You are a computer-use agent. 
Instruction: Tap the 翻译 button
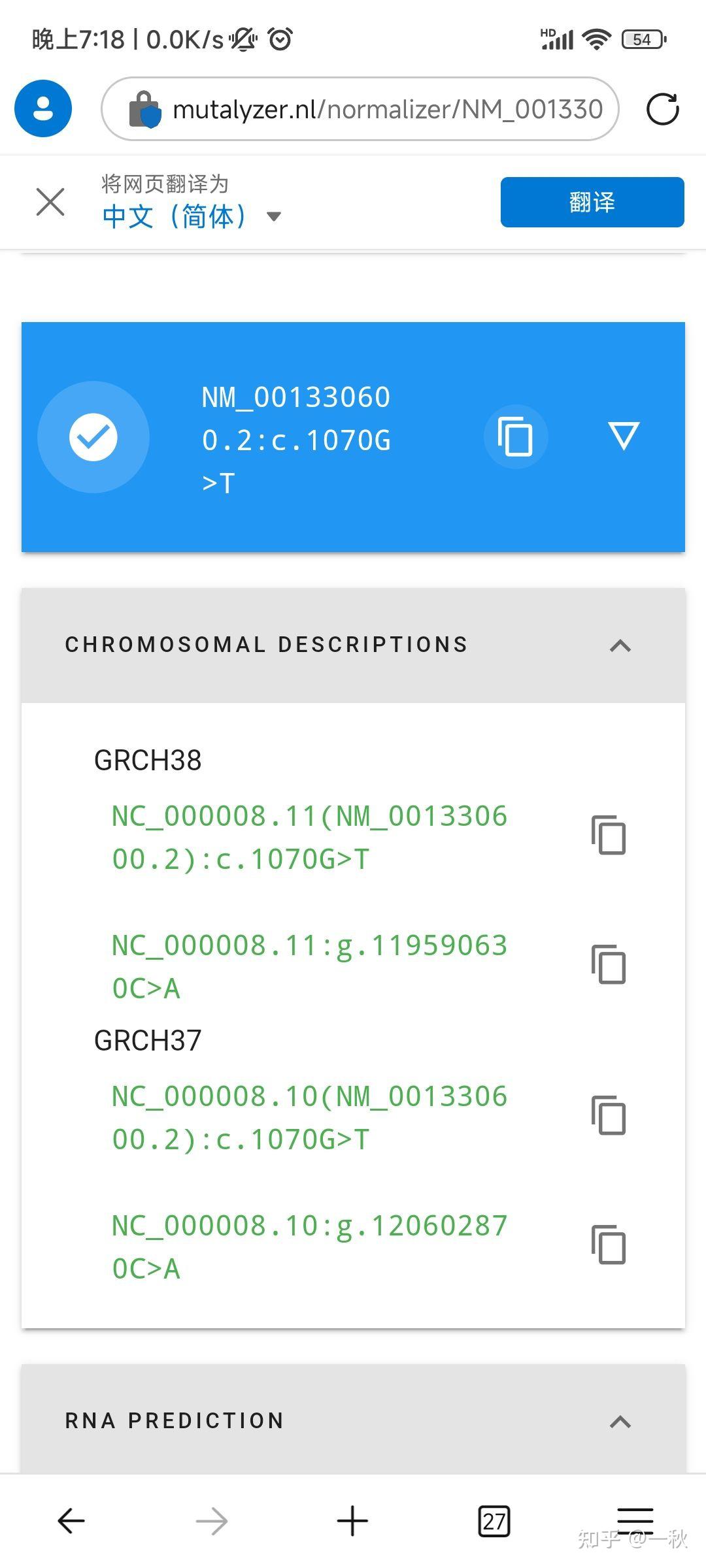592,202
